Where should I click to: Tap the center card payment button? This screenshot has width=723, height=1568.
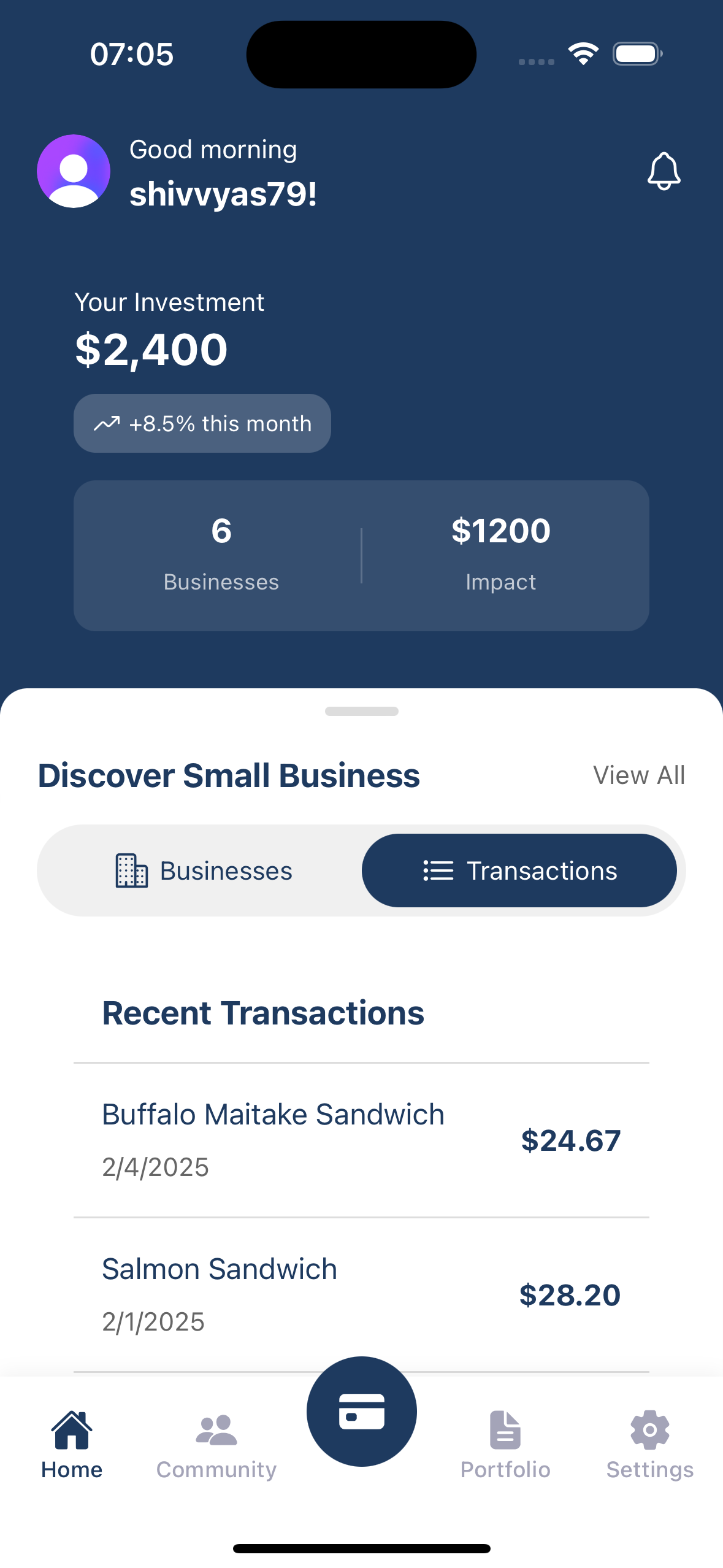(362, 1411)
